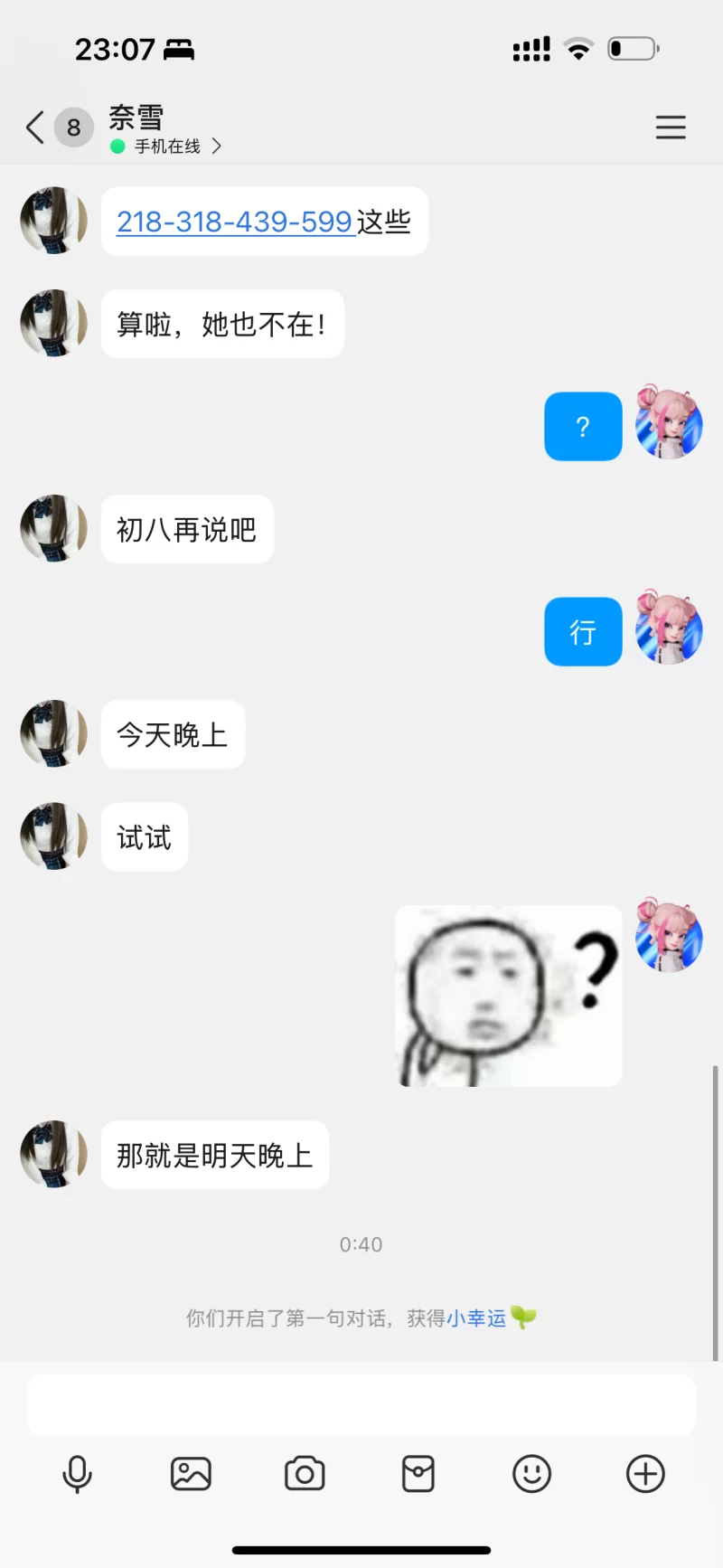The width and height of the screenshot is (723, 1568).
Task: Send a red packet
Action: coord(418,1474)
